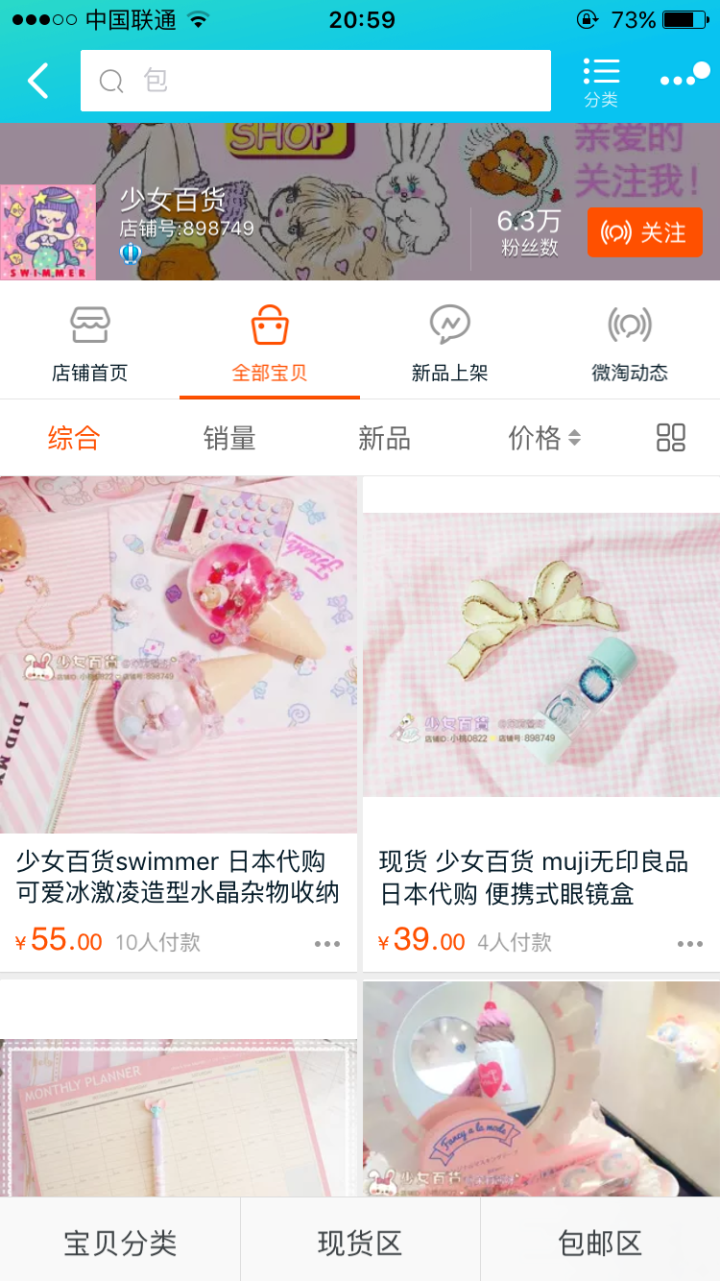Select the 全部宝贝 tab

point(270,342)
